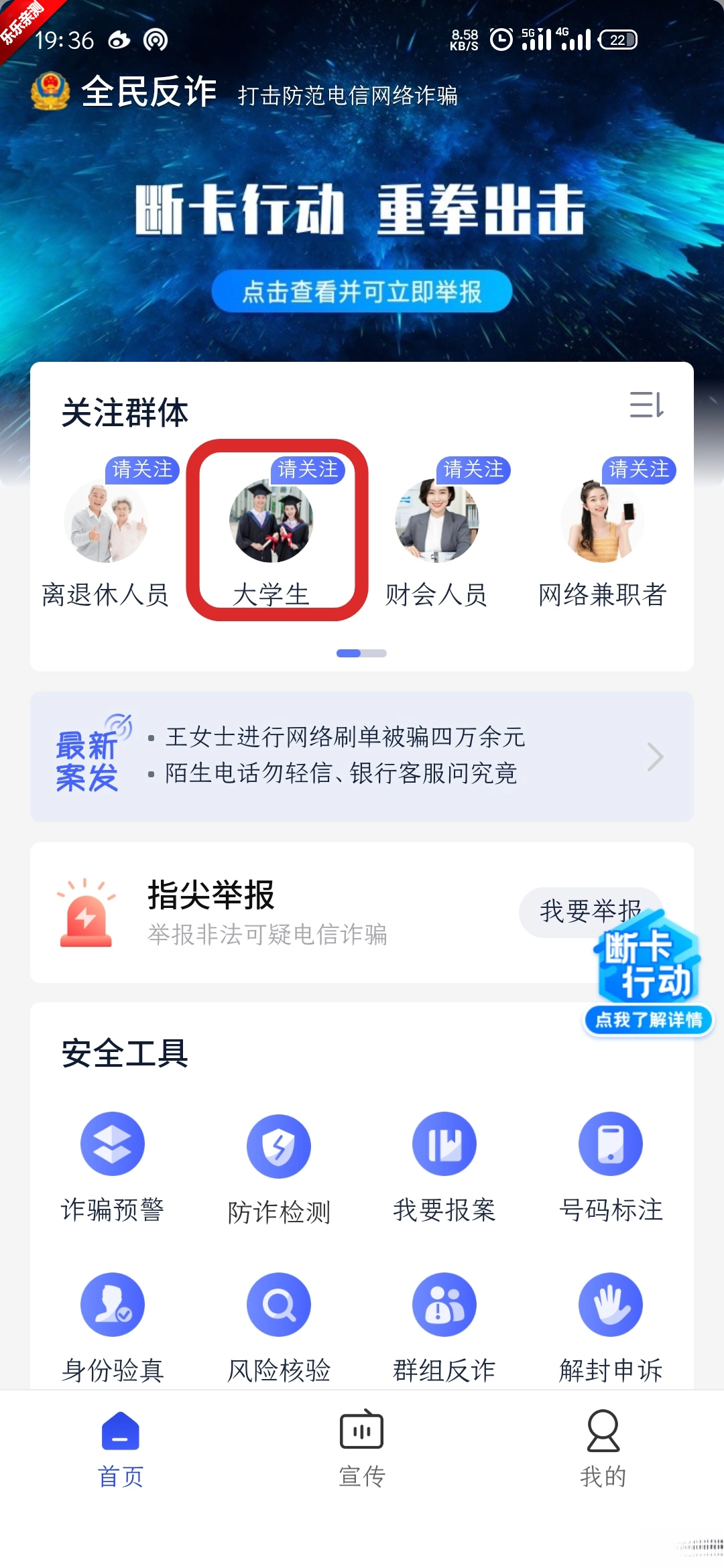Image resolution: width=724 pixels, height=1568 pixels.
Task: Launch 身份验真 identity verification
Action: click(x=112, y=1304)
